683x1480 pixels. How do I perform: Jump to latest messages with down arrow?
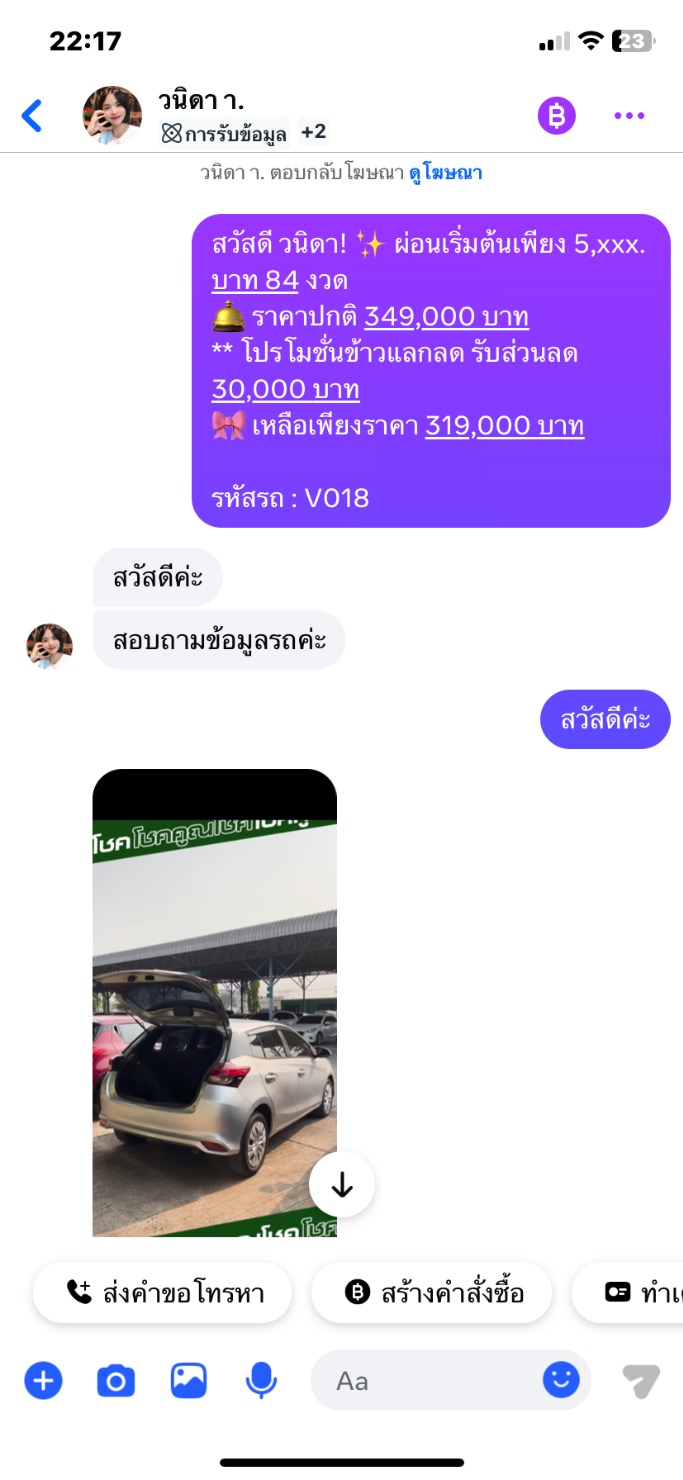pos(342,1185)
